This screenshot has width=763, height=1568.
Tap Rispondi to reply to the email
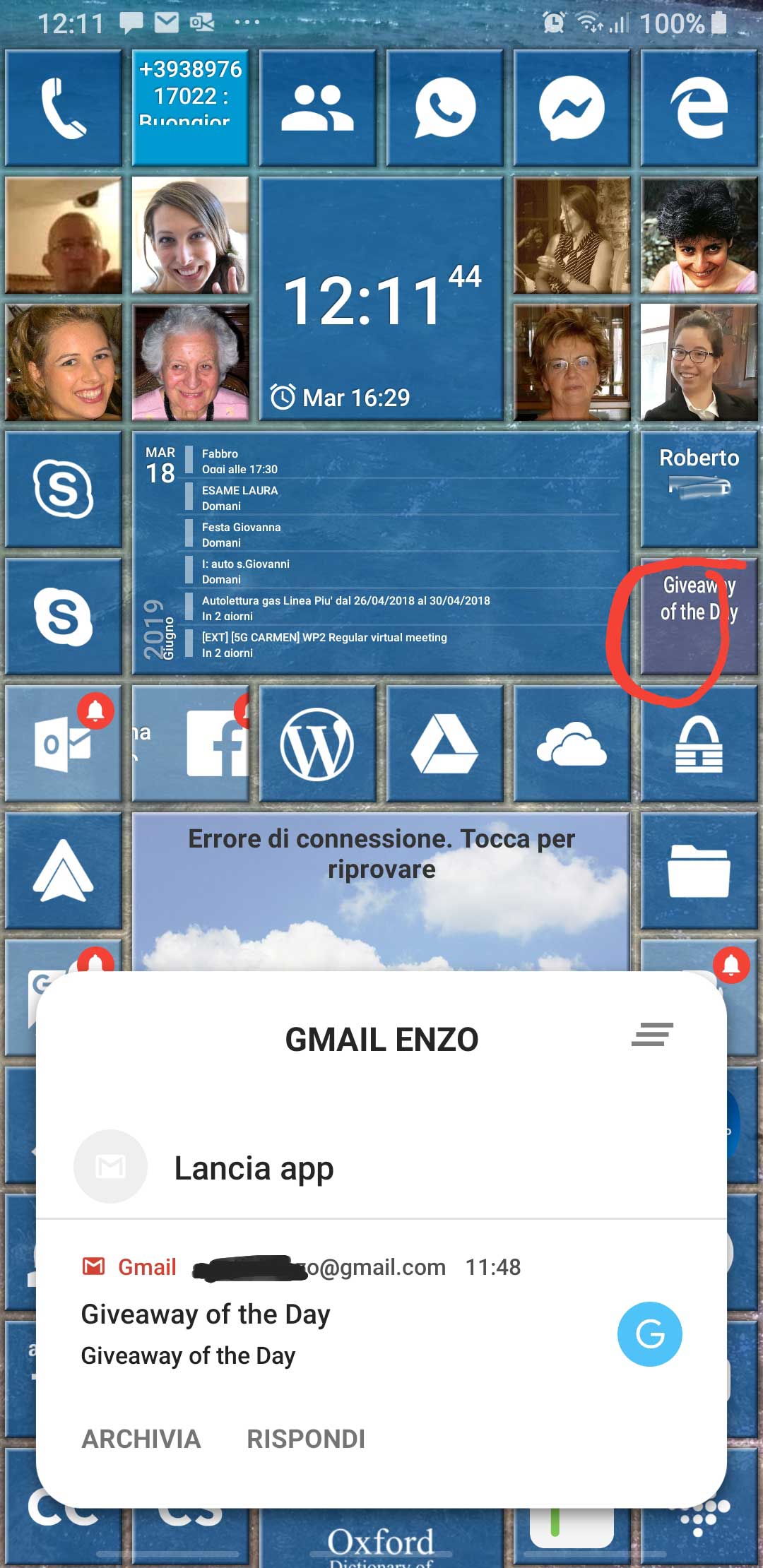coord(306,1439)
